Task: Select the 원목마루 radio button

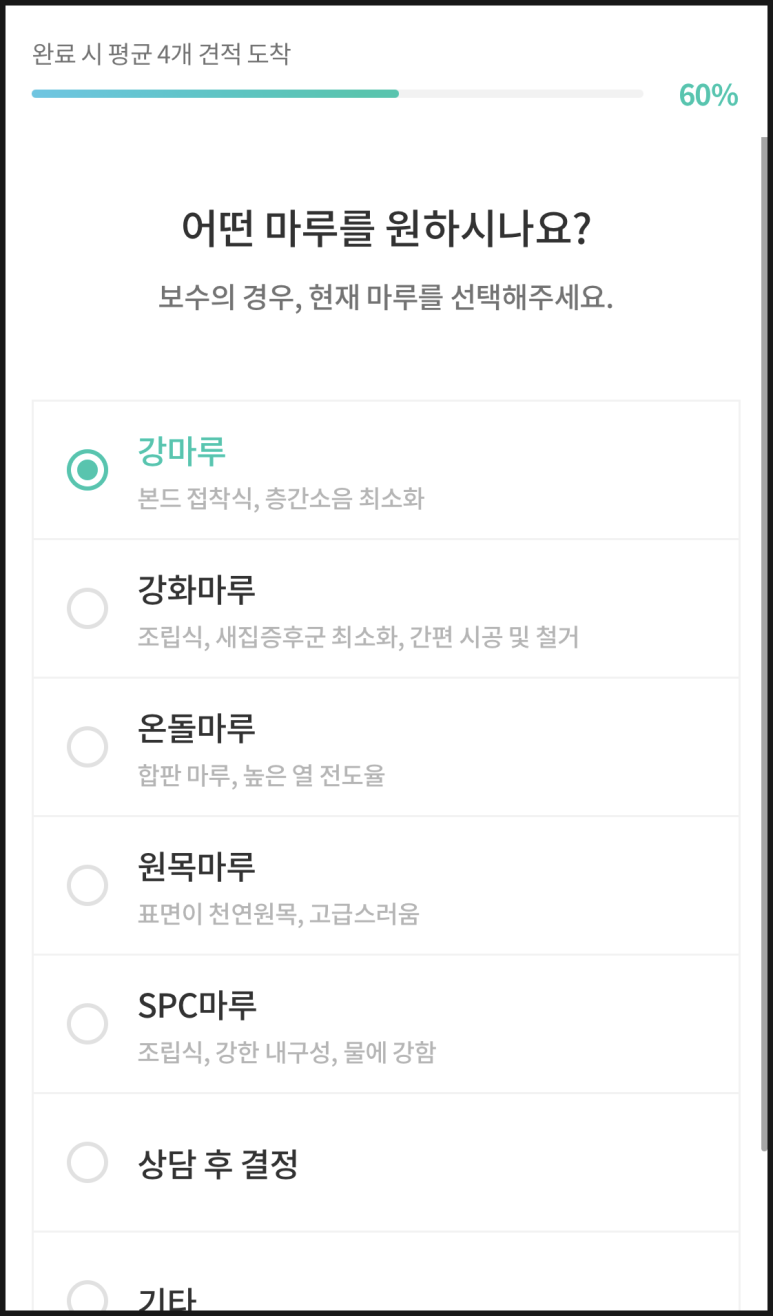Action: pos(87,885)
